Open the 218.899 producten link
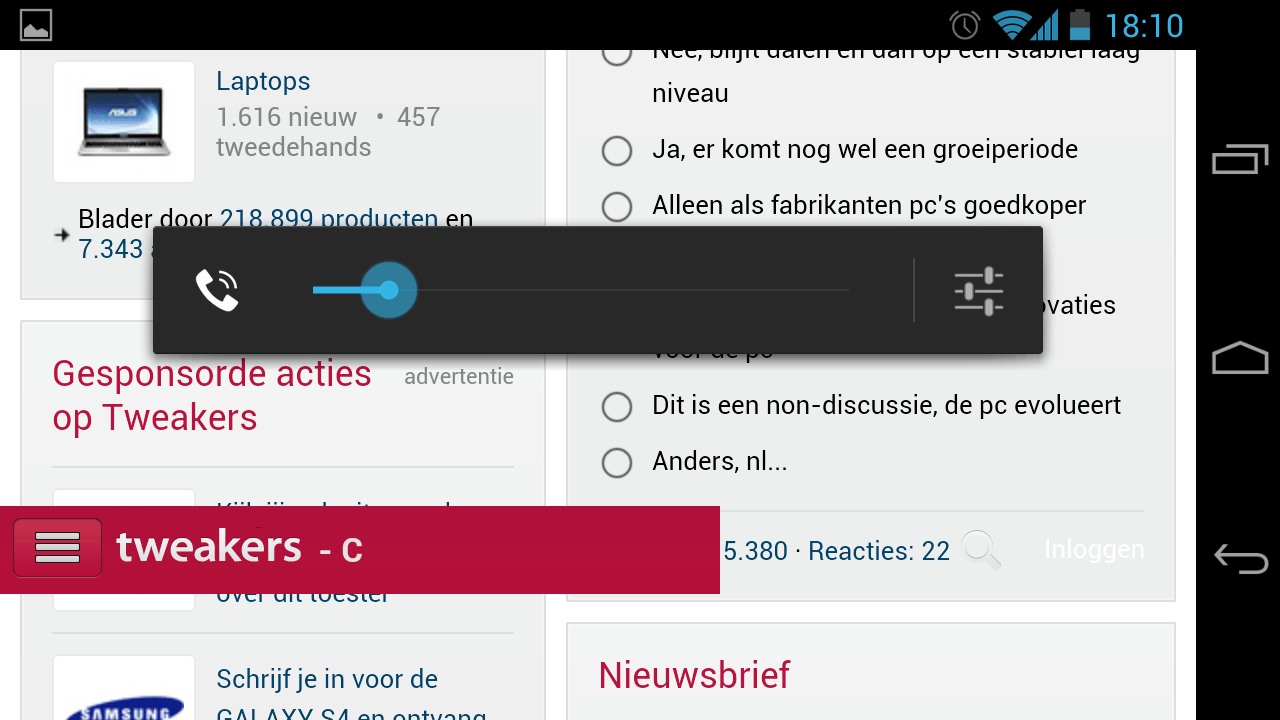Screen dimensions: 1280x720 tap(328, 218)
